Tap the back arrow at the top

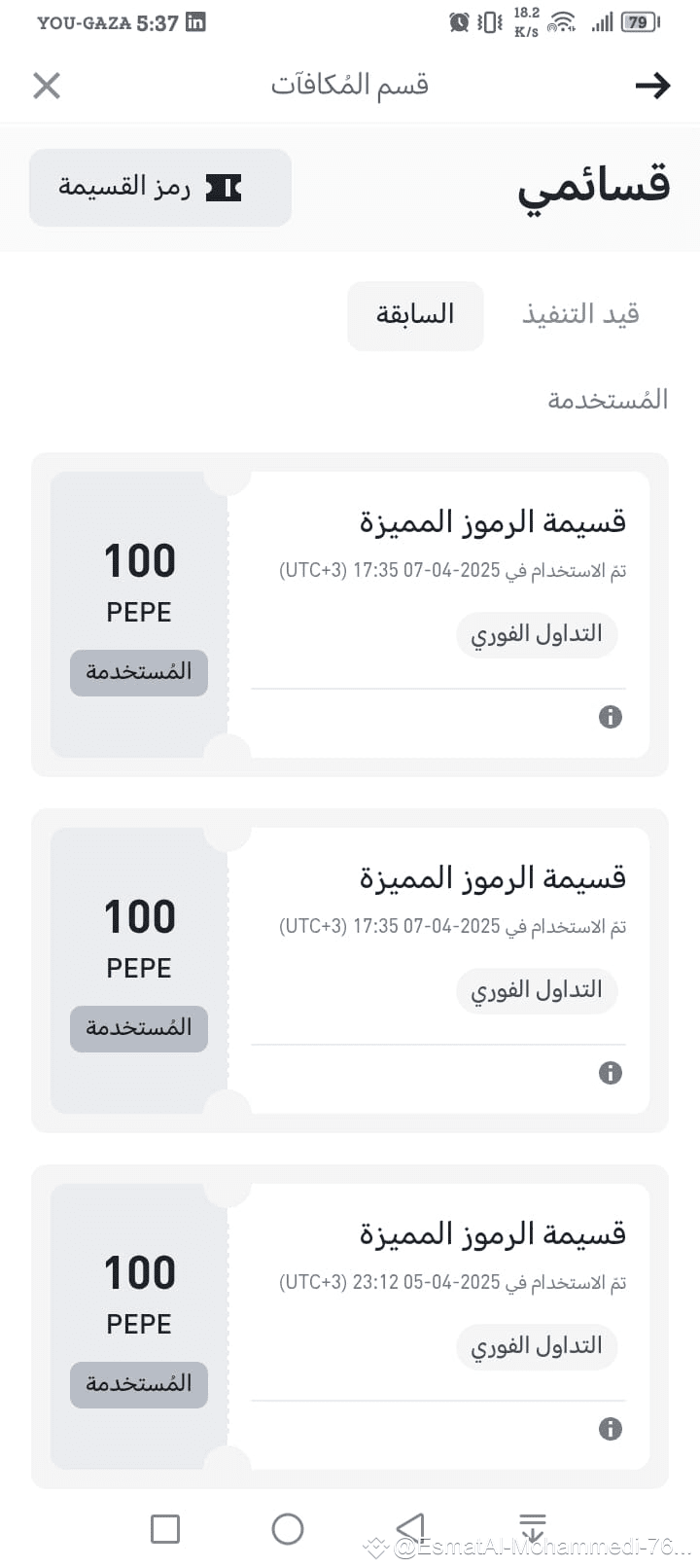tap(652, 86)
